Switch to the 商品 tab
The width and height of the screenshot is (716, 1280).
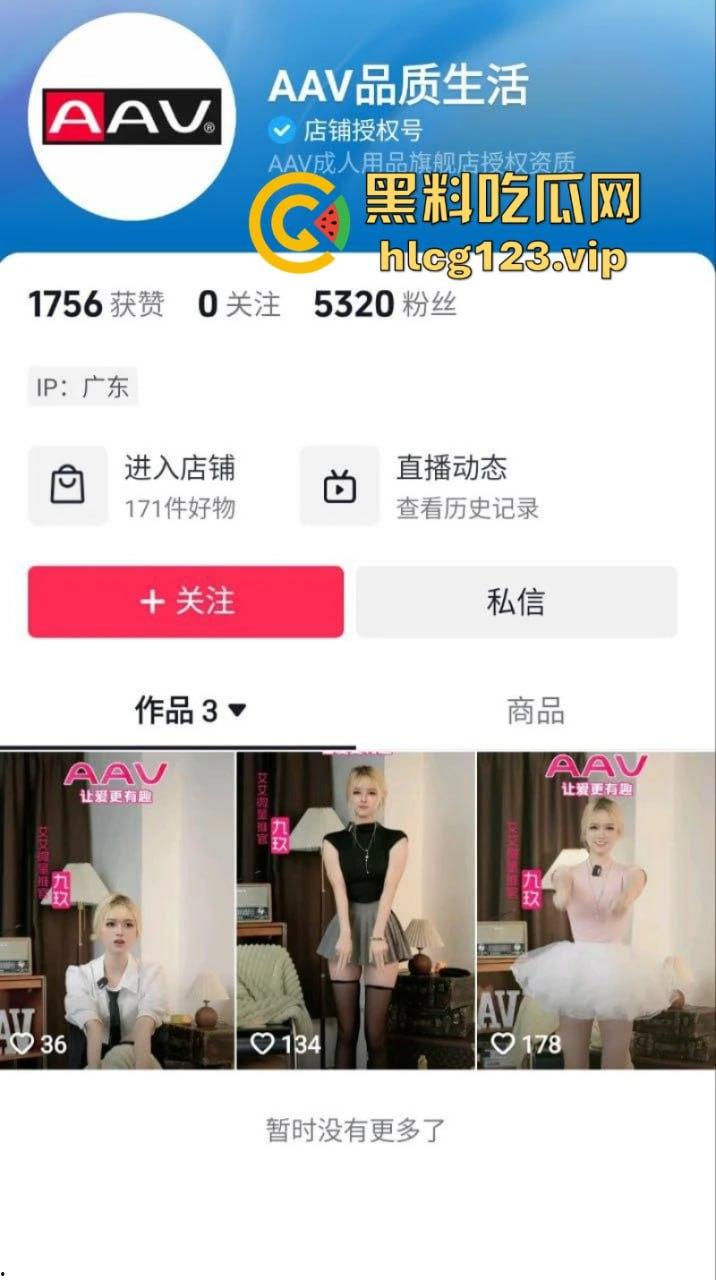coord(535,711)
